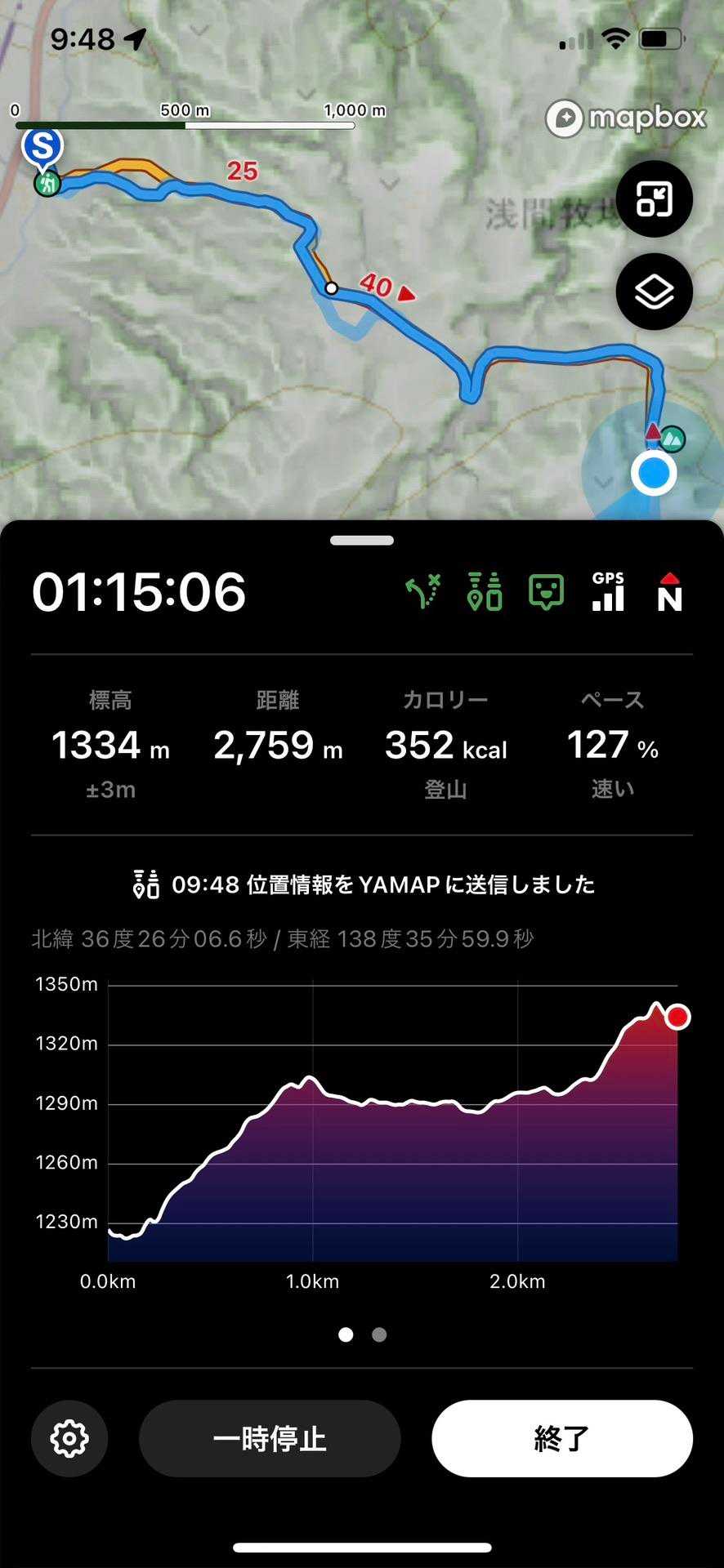Select the mountain summit marker on map

click(672, 439)
